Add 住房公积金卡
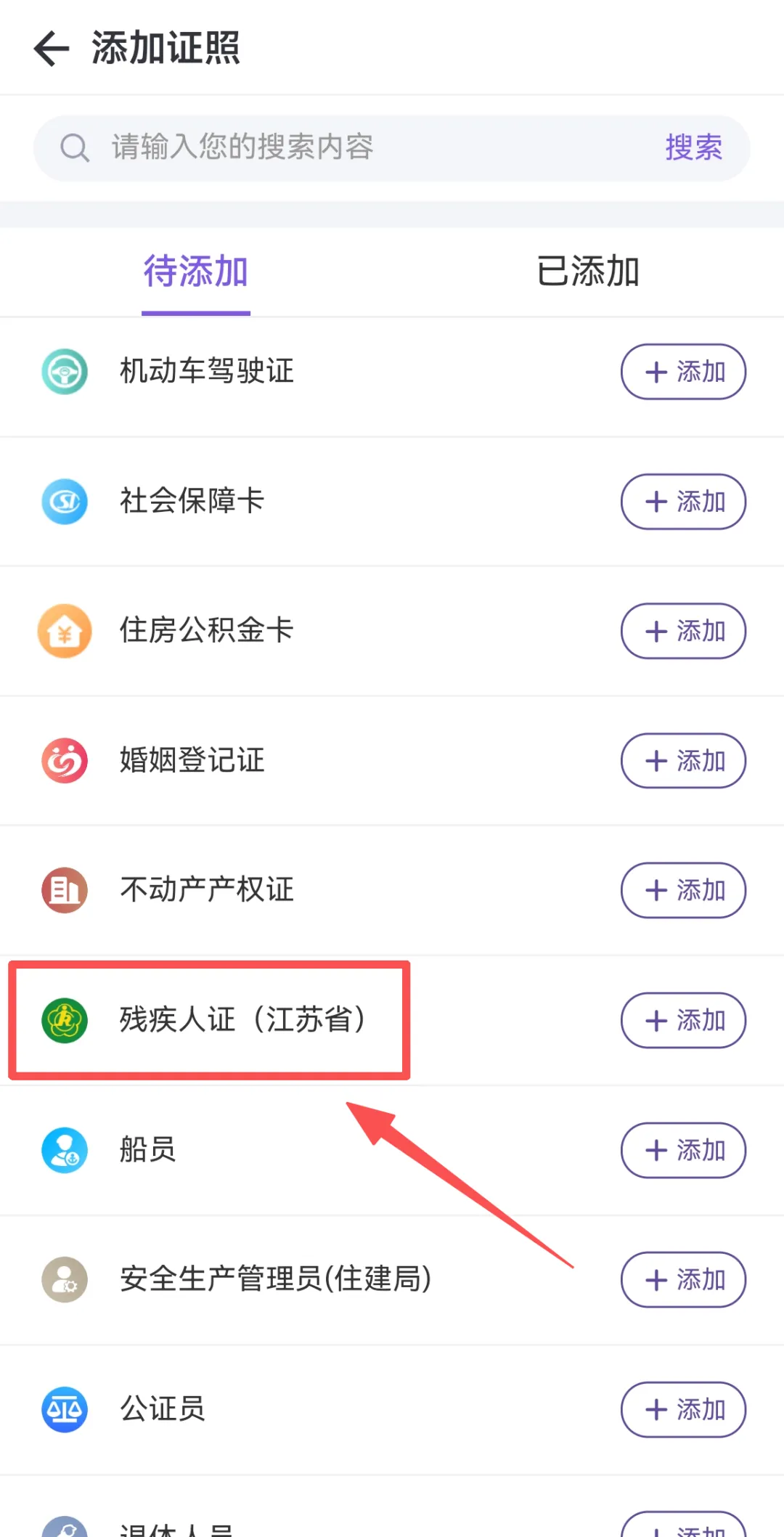 683,631
